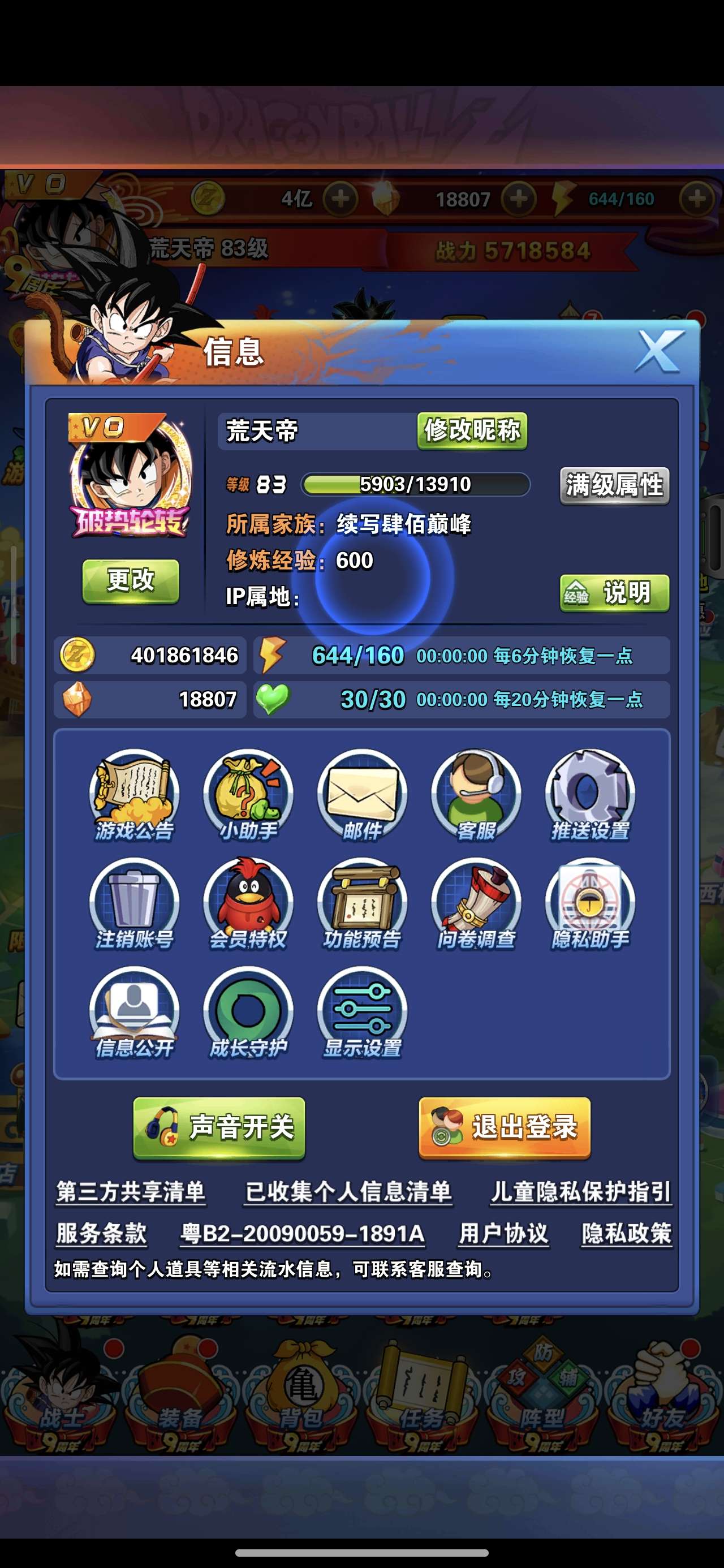This screenshot has height=1568, width=724.
Task: Open the 邮件 mailbox
Action: 361,795
